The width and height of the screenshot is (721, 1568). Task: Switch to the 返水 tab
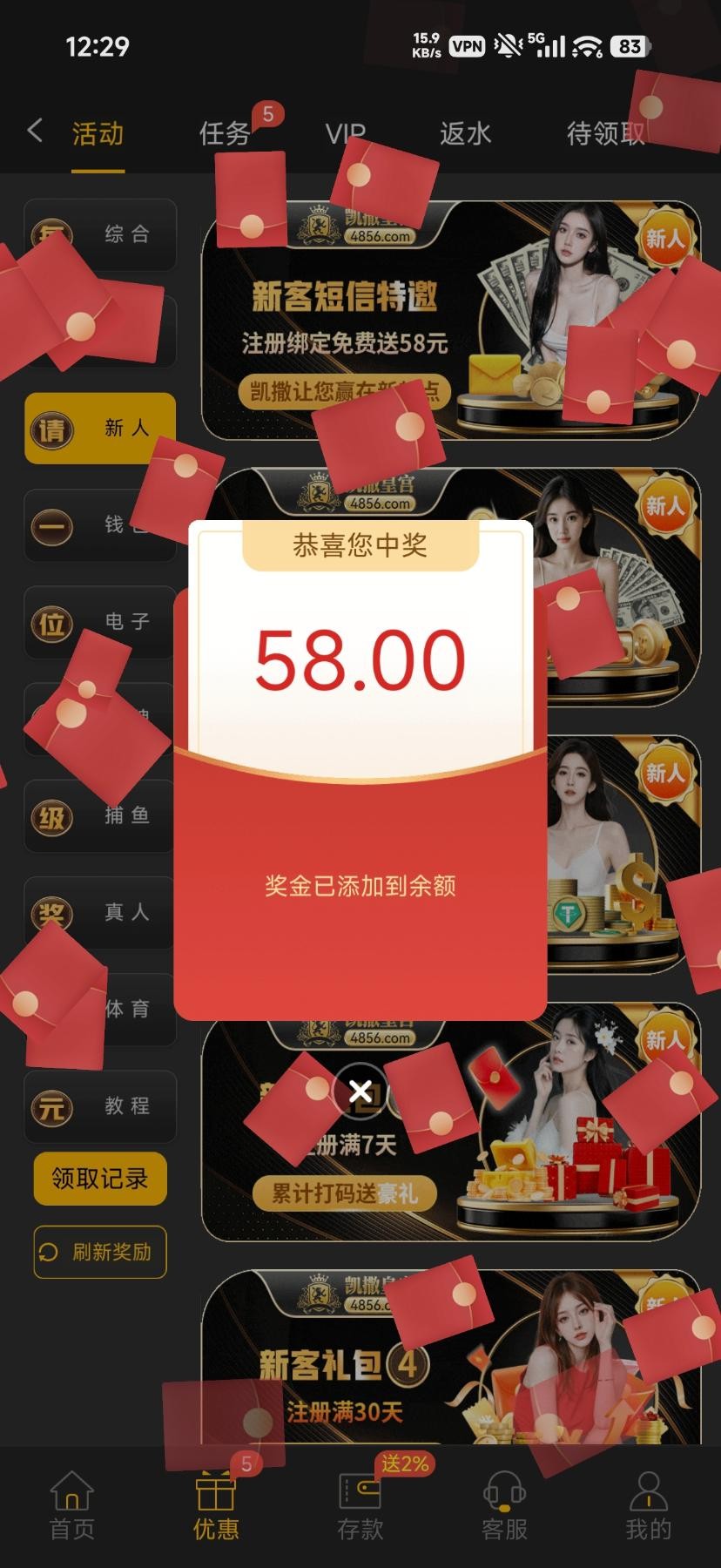pyautogui.click(x=465, y=133)
